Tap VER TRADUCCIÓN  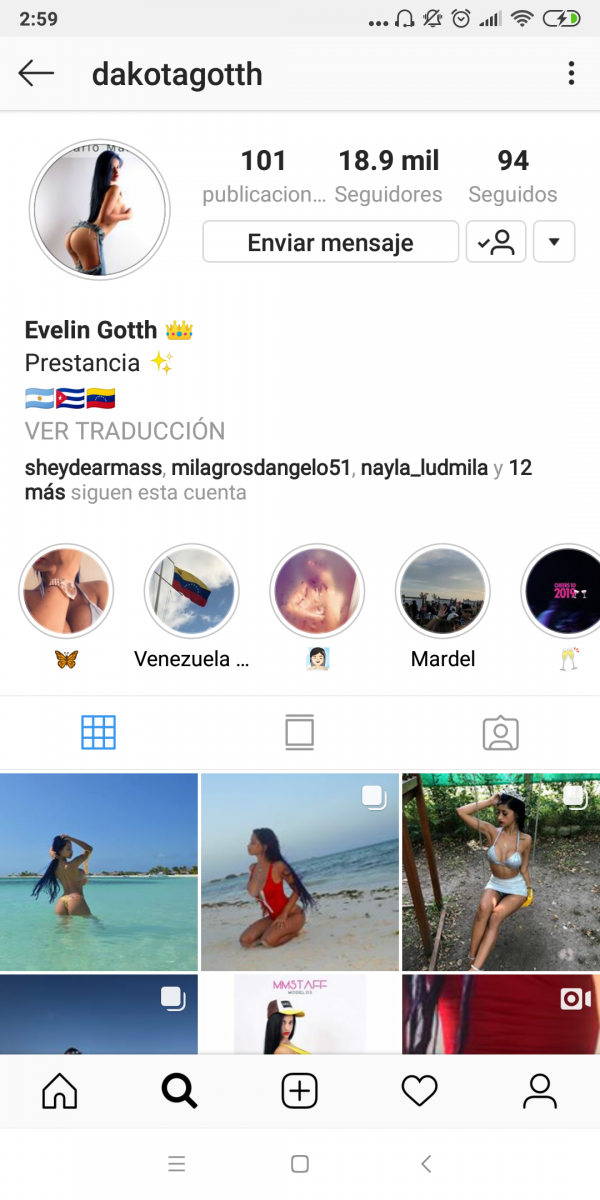(x=125, y=431)
